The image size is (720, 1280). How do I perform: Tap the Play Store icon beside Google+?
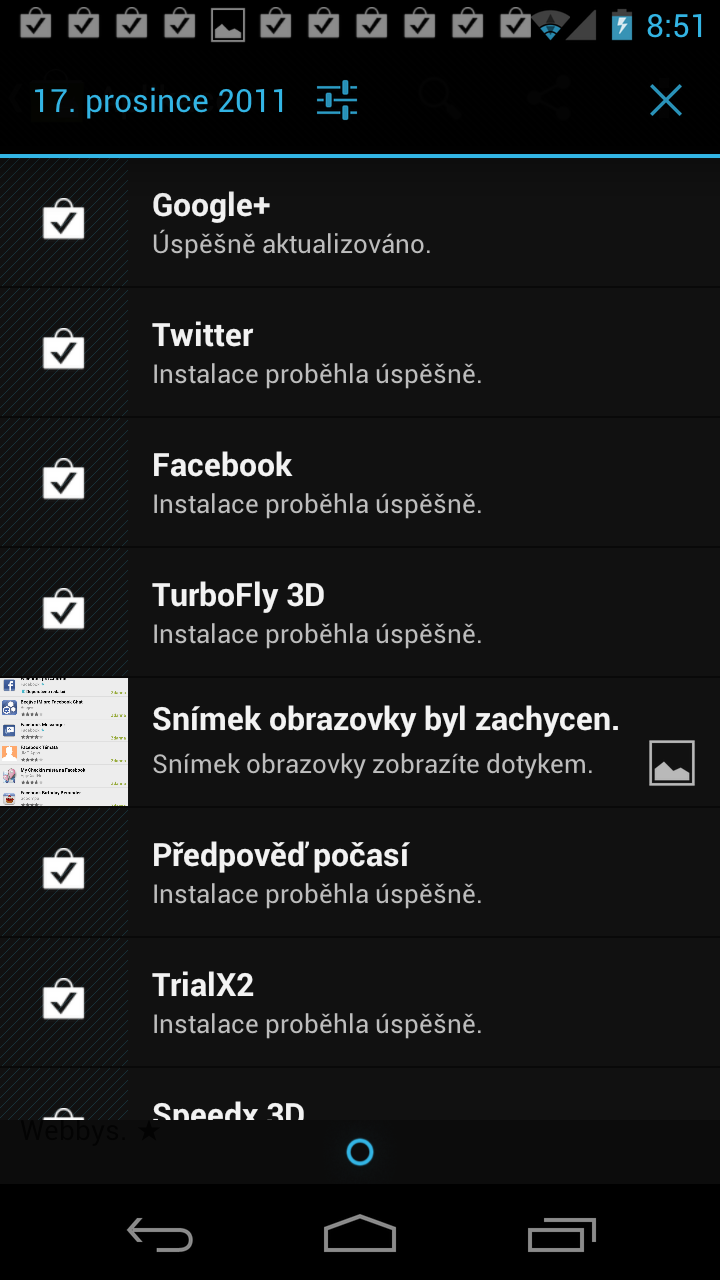point(64,218)
